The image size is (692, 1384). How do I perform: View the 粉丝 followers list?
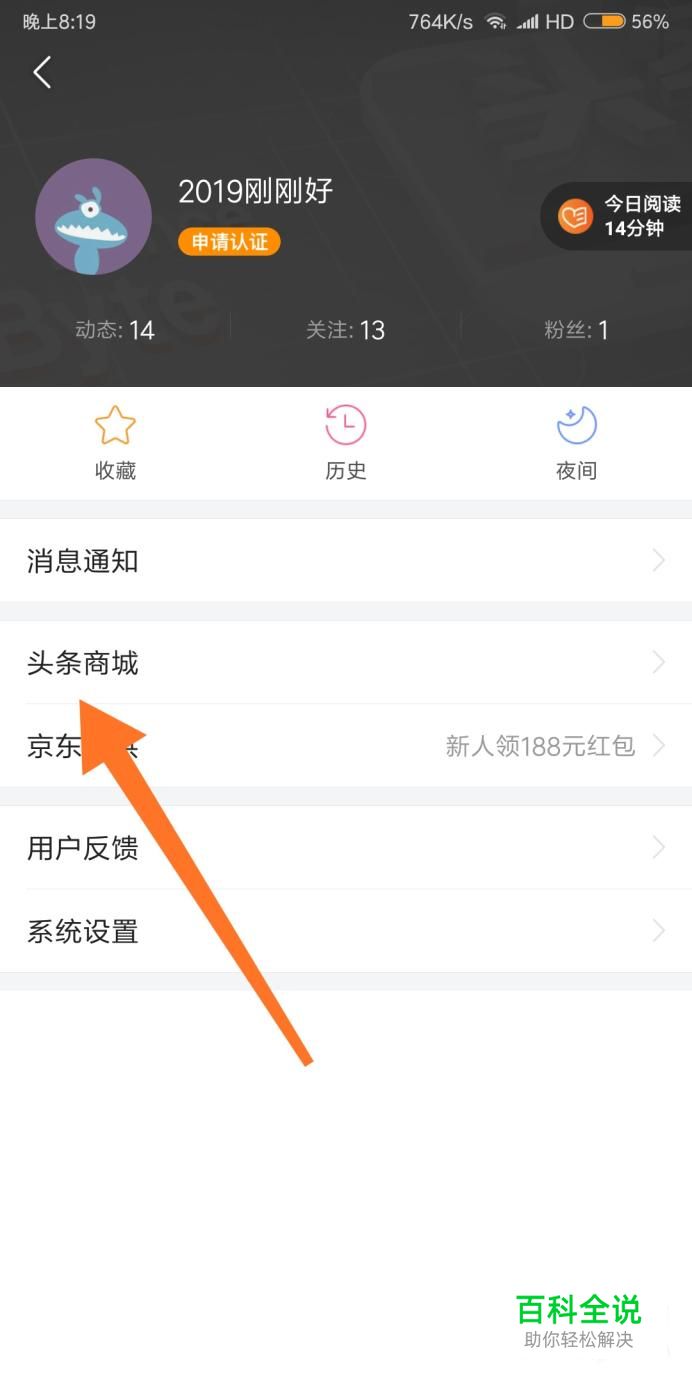click(x=576, y=330)
